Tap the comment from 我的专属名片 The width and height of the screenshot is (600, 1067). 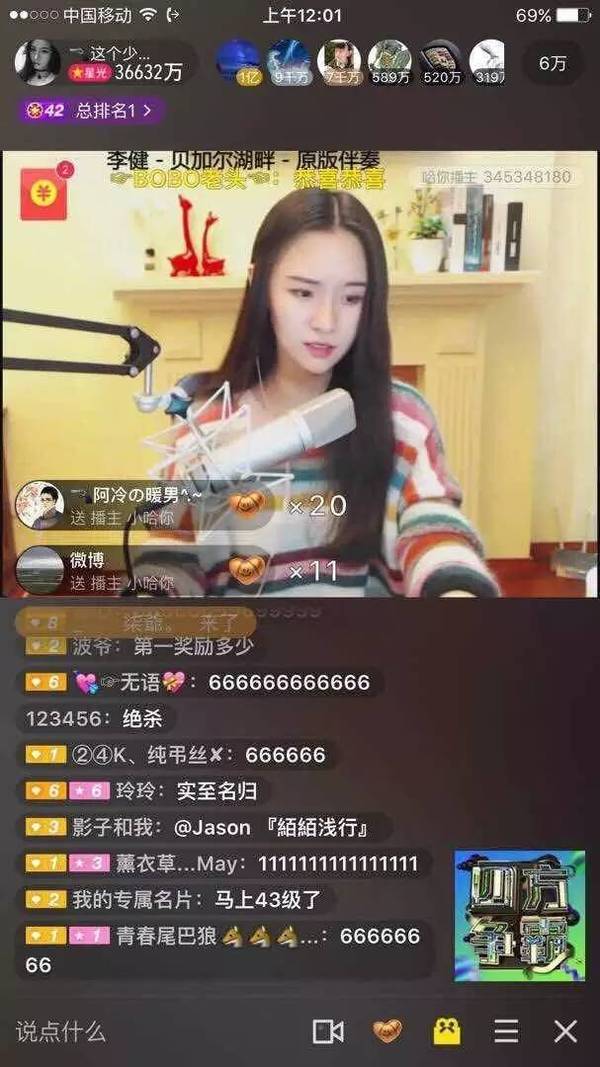pyautogui.click(x=176, y=899)
